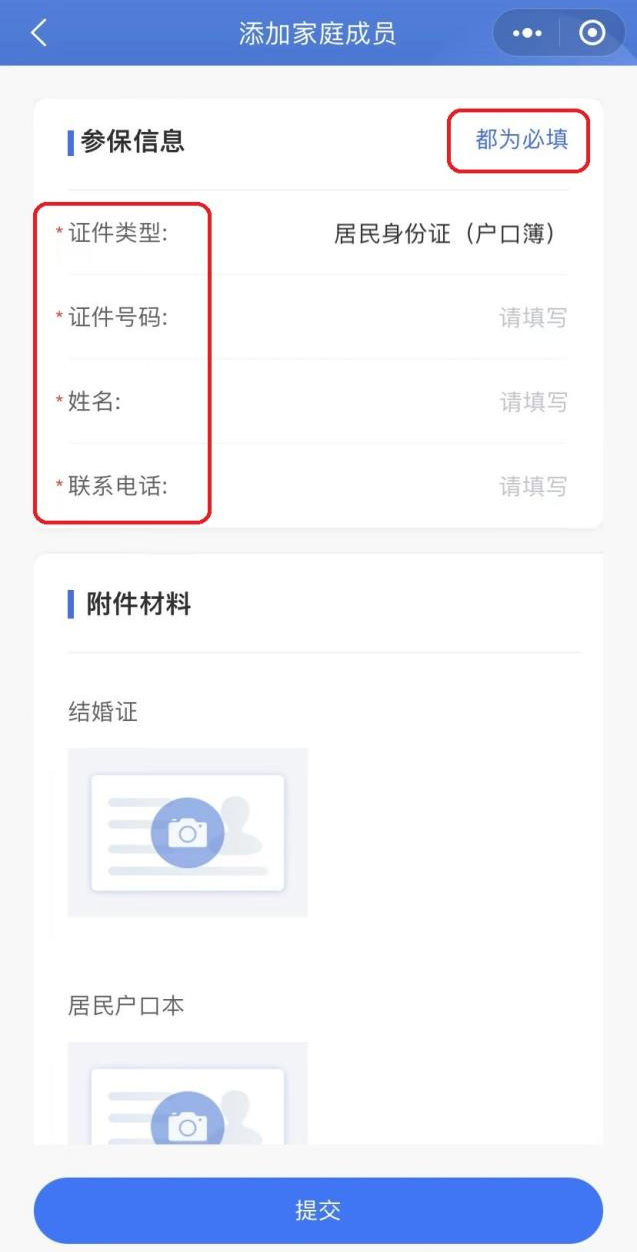The width and height of the screenshot is (637, 1252).
Task: Tap the 姓名 name field
Action: coord(317,402)
